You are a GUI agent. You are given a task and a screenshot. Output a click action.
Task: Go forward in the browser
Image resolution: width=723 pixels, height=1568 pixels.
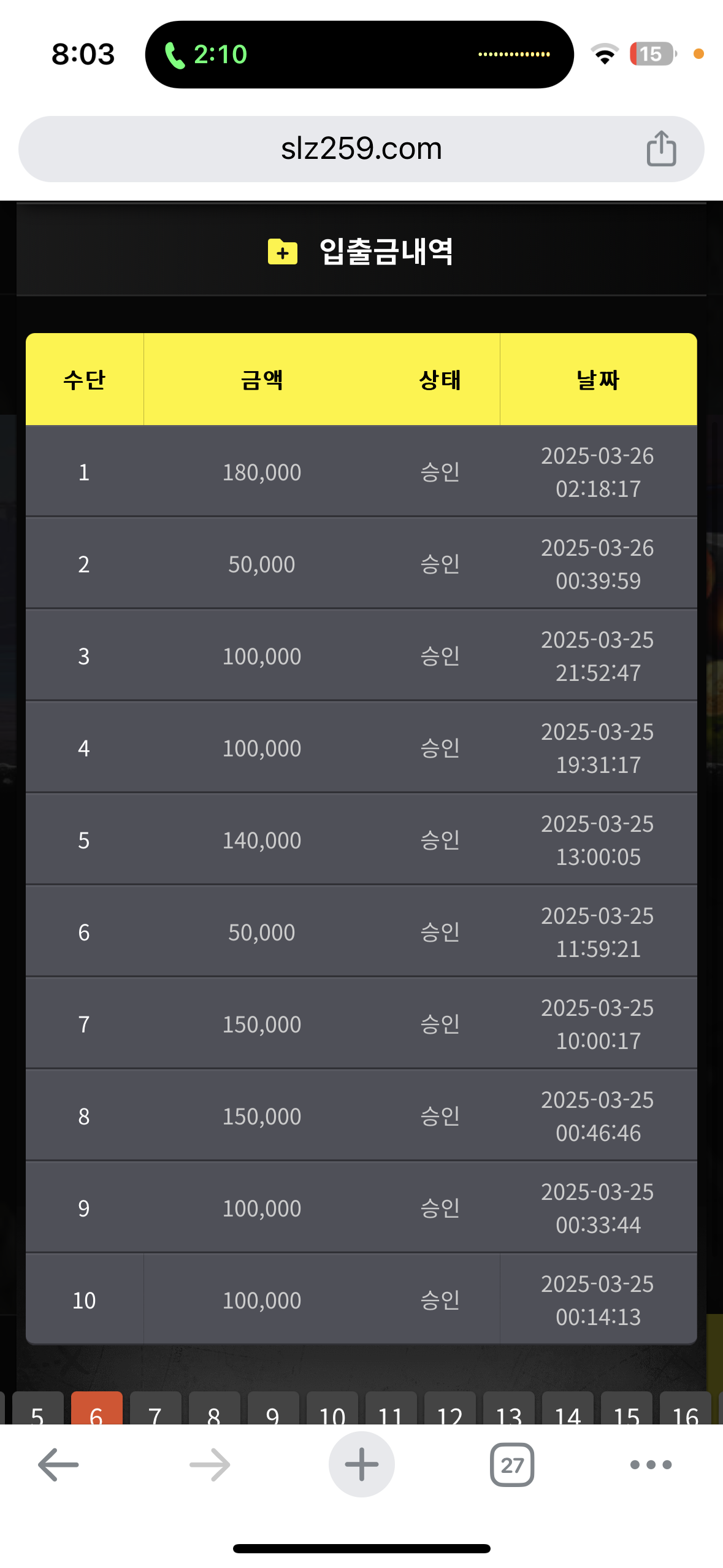point(210,1465)
